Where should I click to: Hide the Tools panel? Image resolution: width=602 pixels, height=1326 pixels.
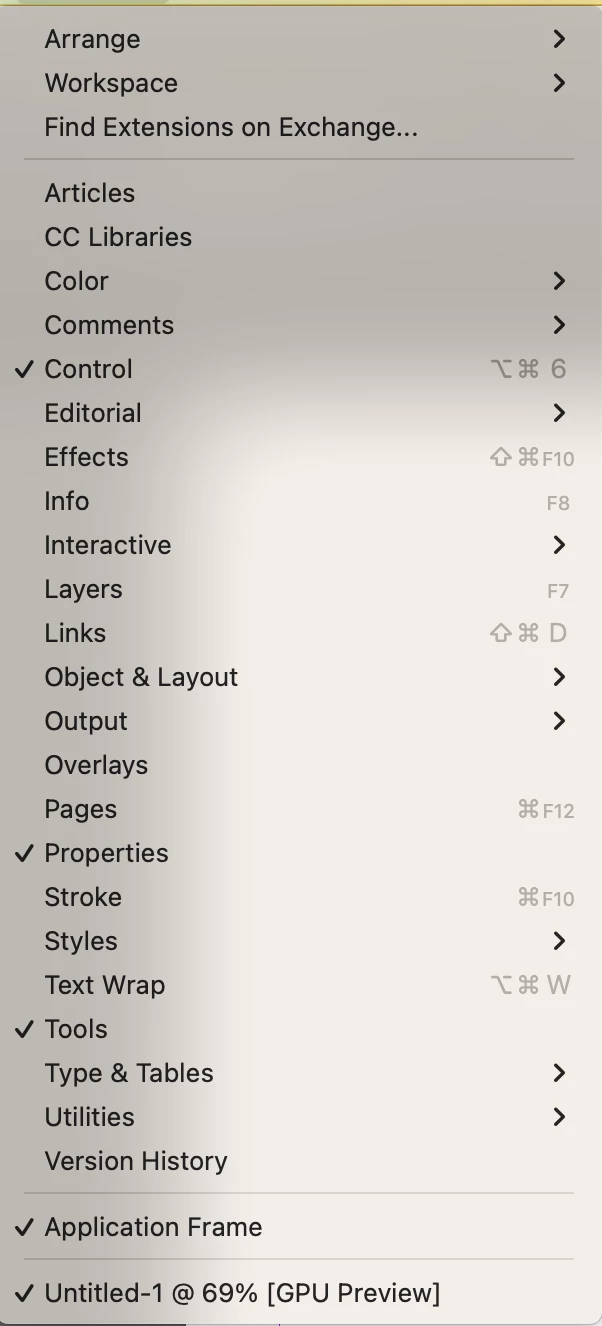coord(76,1029)
